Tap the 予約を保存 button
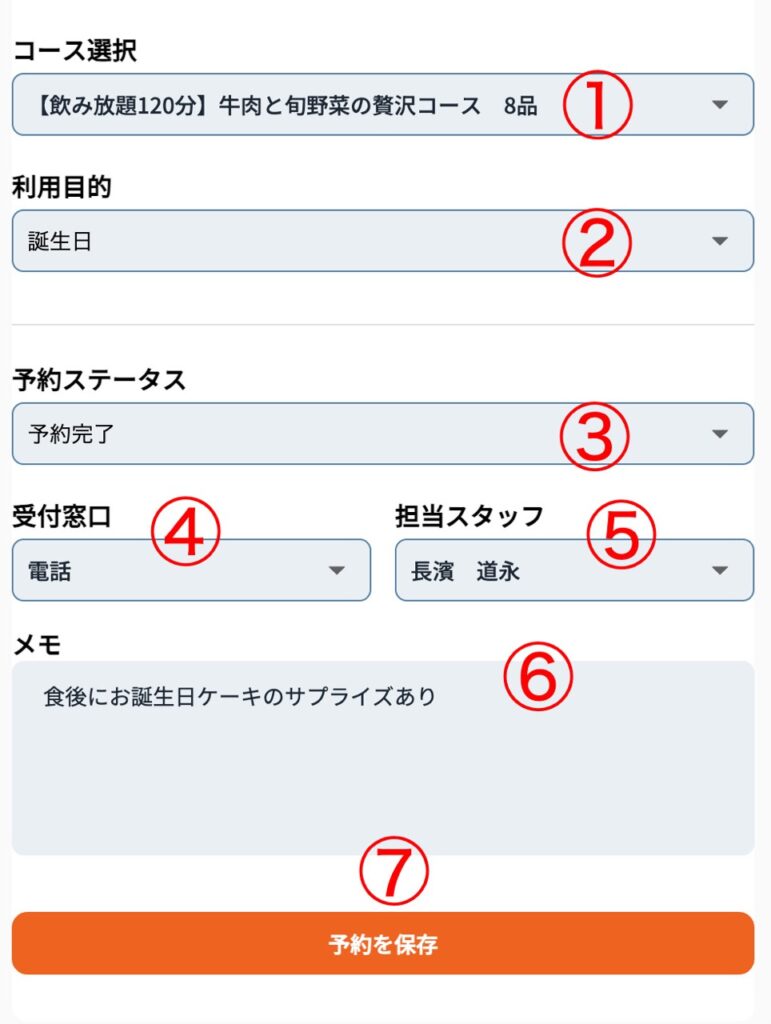The height and width of the screenshot is (1024, 771). pos(382,943)
